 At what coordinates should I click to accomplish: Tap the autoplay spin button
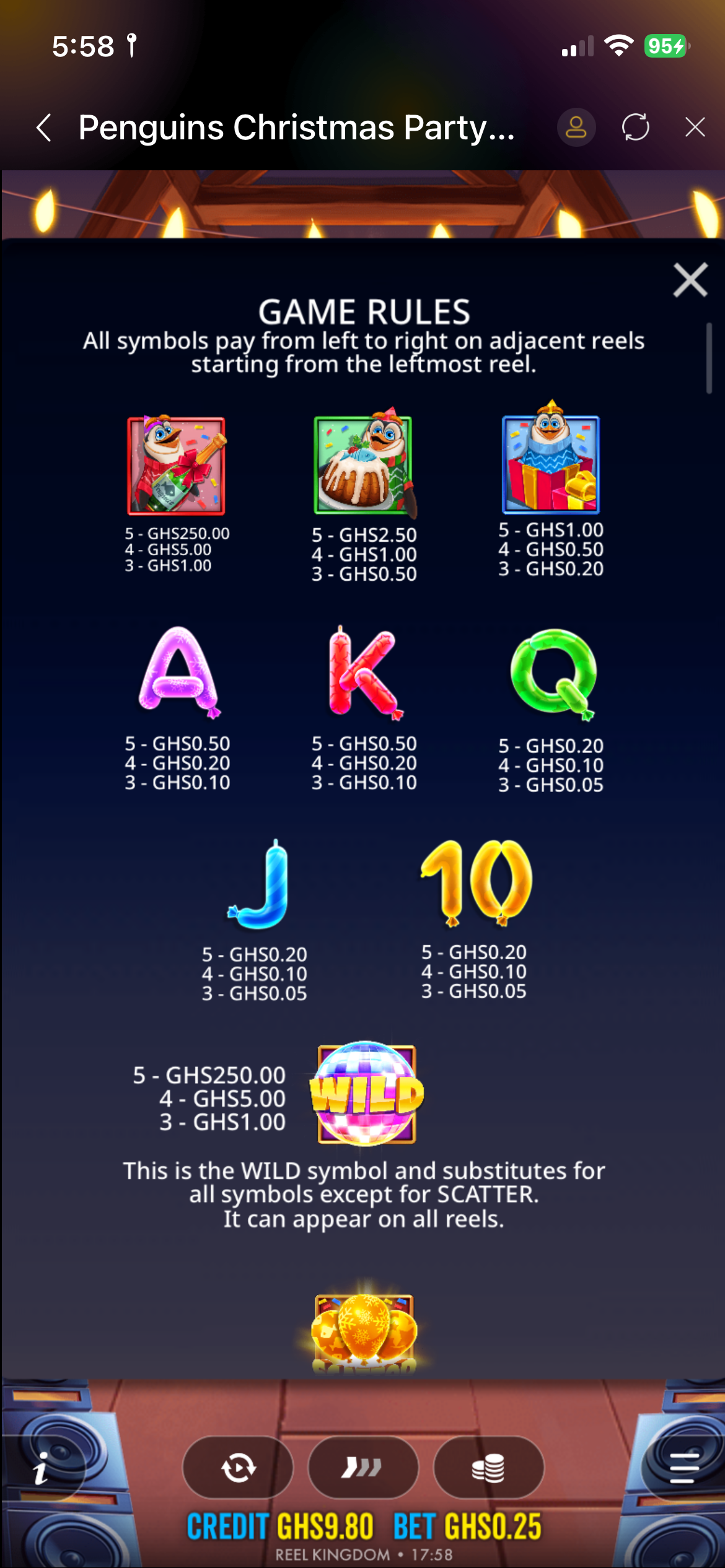(x=238, y=1467)
